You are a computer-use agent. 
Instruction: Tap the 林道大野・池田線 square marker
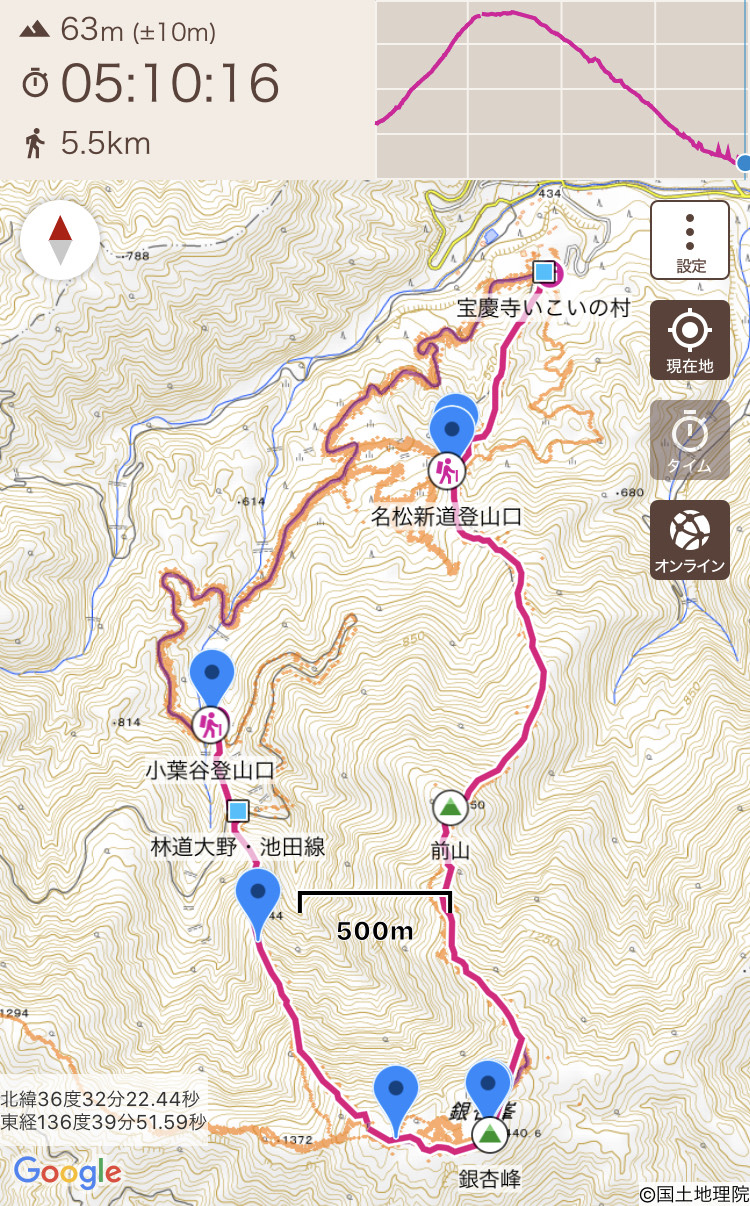[x=238, y=810]
